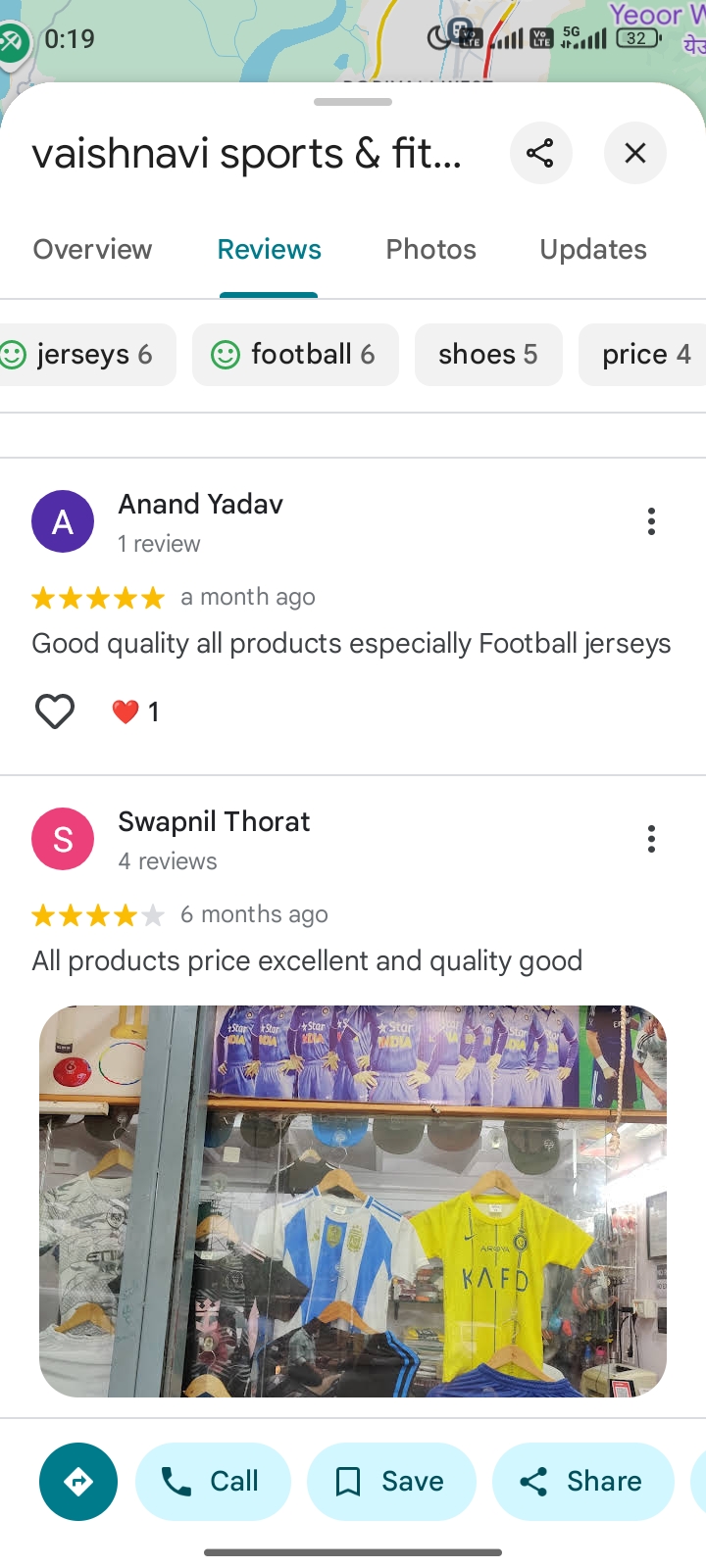This screenshot has width=706, height=1568.
Task: Get directions to this place
Action: click(x=78, y=1482)
